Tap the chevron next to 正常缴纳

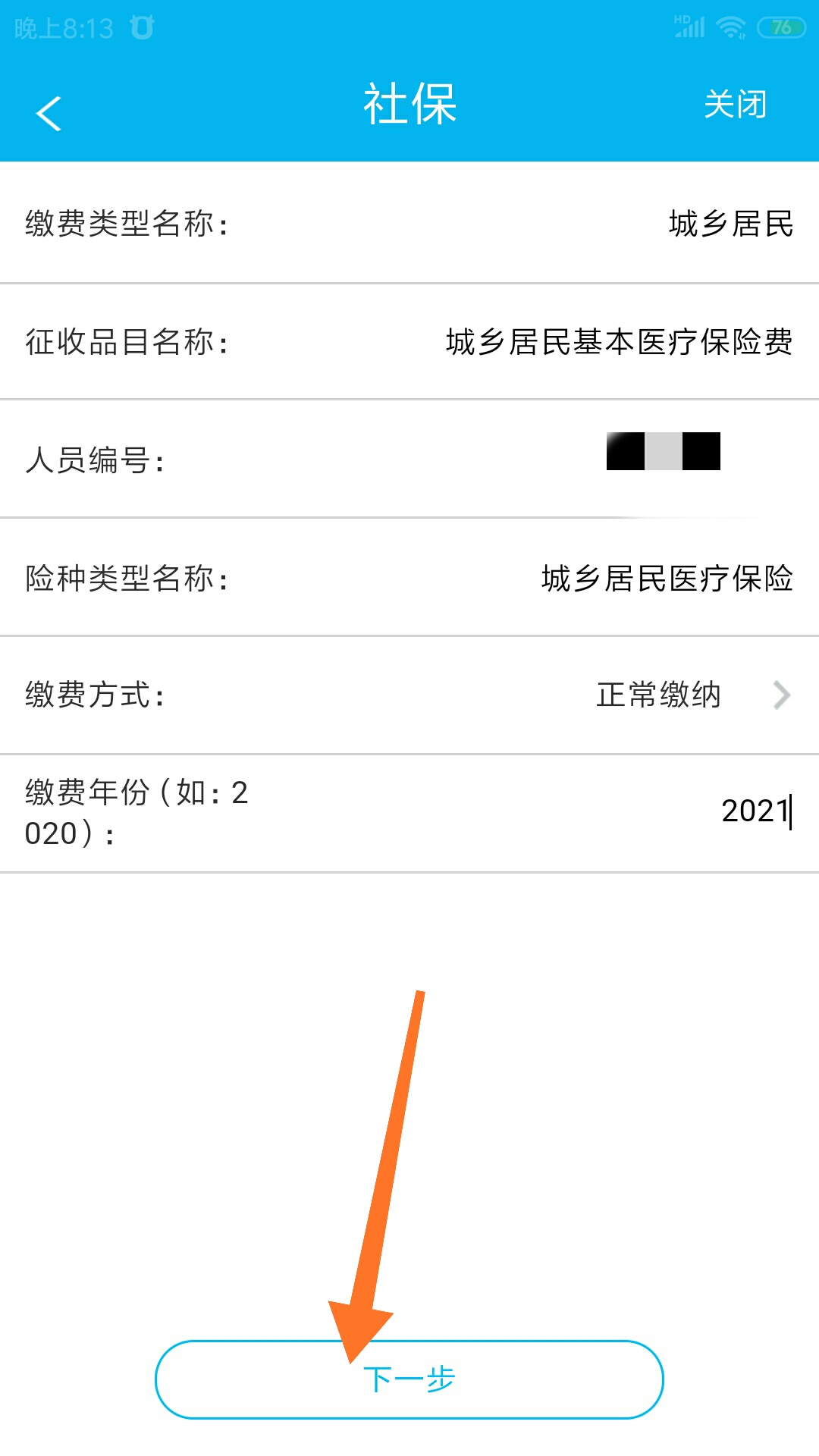[781, 695]
